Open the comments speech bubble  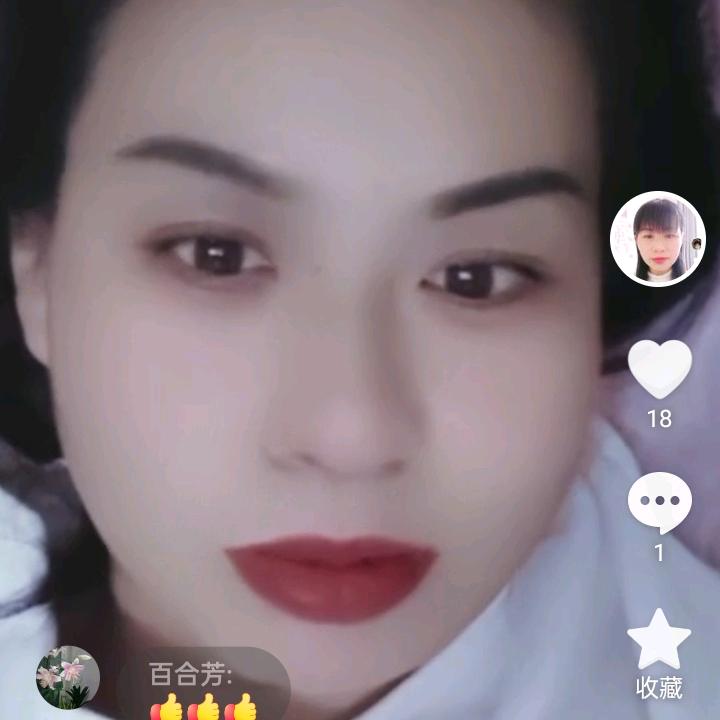point(659,503)
